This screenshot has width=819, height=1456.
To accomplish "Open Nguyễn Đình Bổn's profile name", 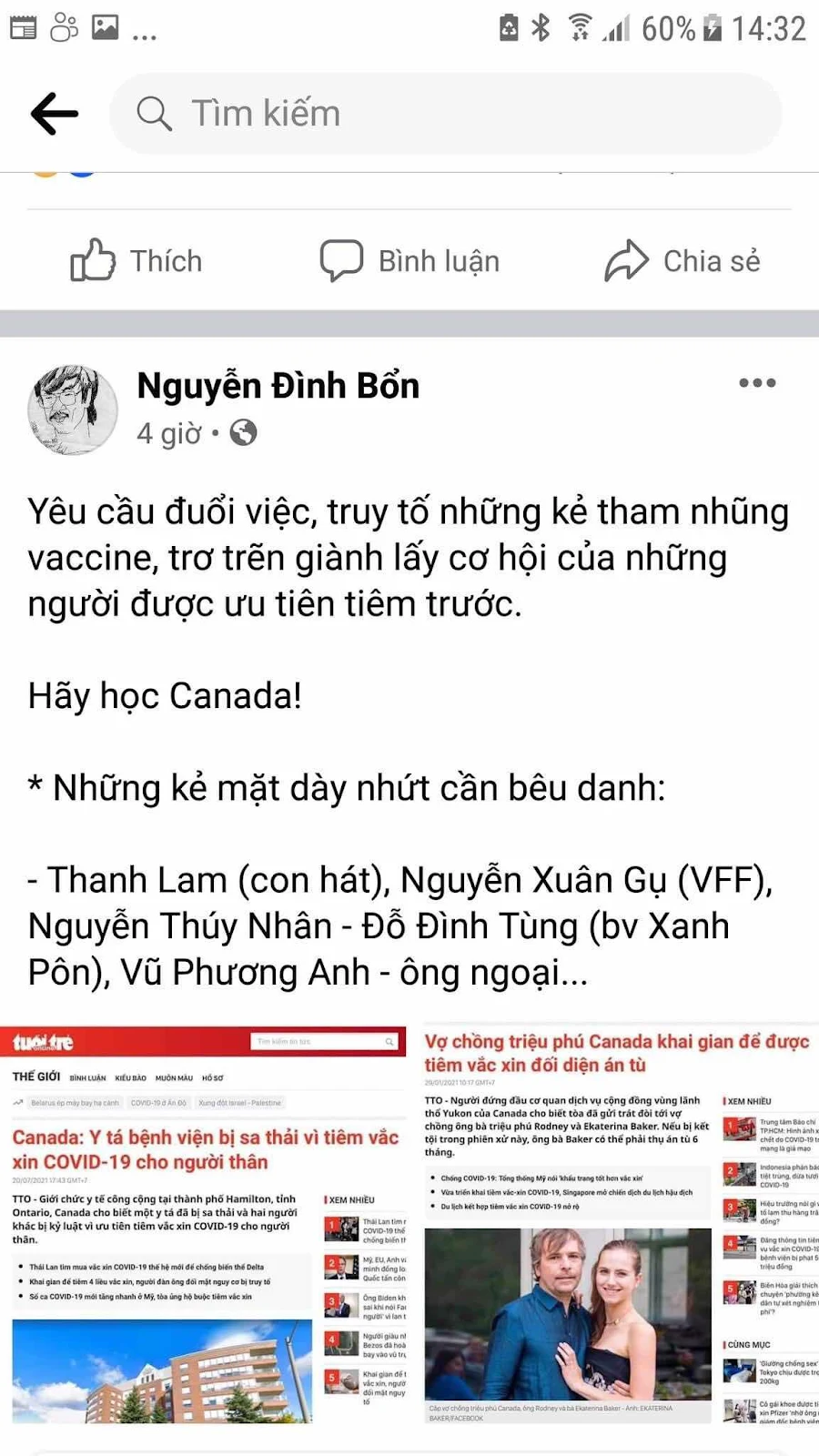I will (x=278, y=386).
